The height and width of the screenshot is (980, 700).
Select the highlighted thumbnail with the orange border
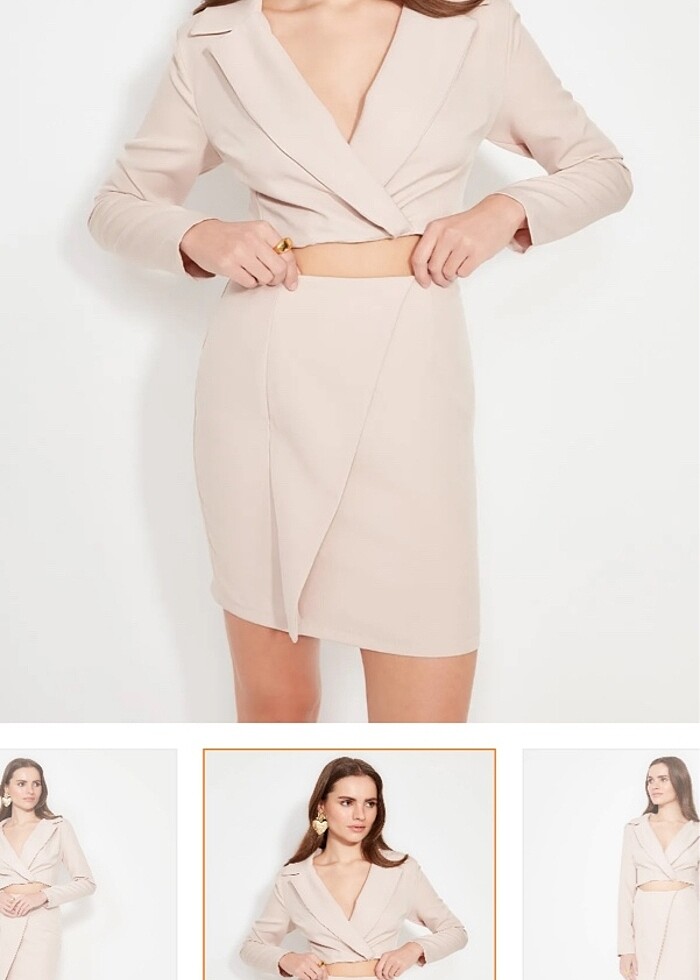pos(349,865)
